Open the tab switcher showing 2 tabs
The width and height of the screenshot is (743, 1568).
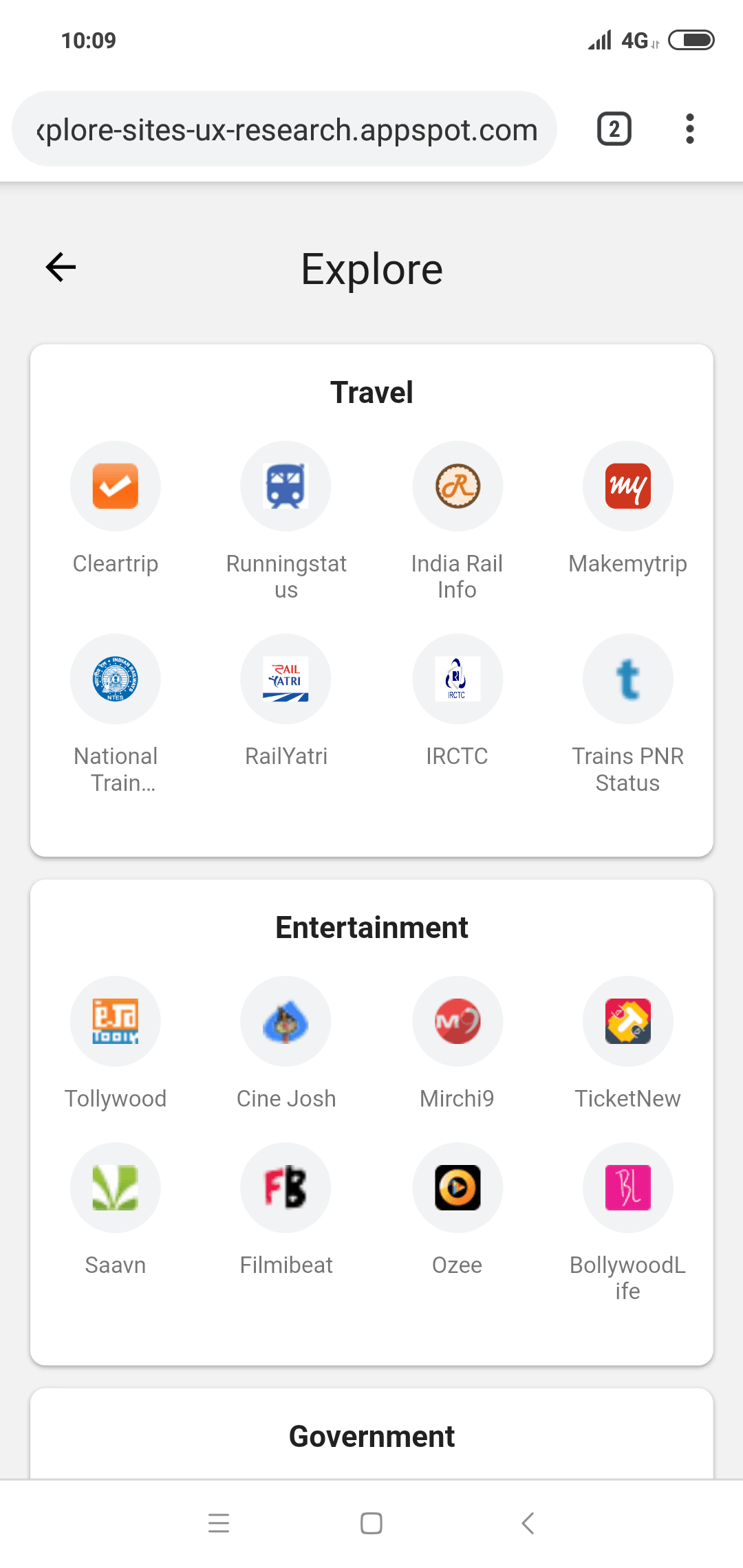614,129
